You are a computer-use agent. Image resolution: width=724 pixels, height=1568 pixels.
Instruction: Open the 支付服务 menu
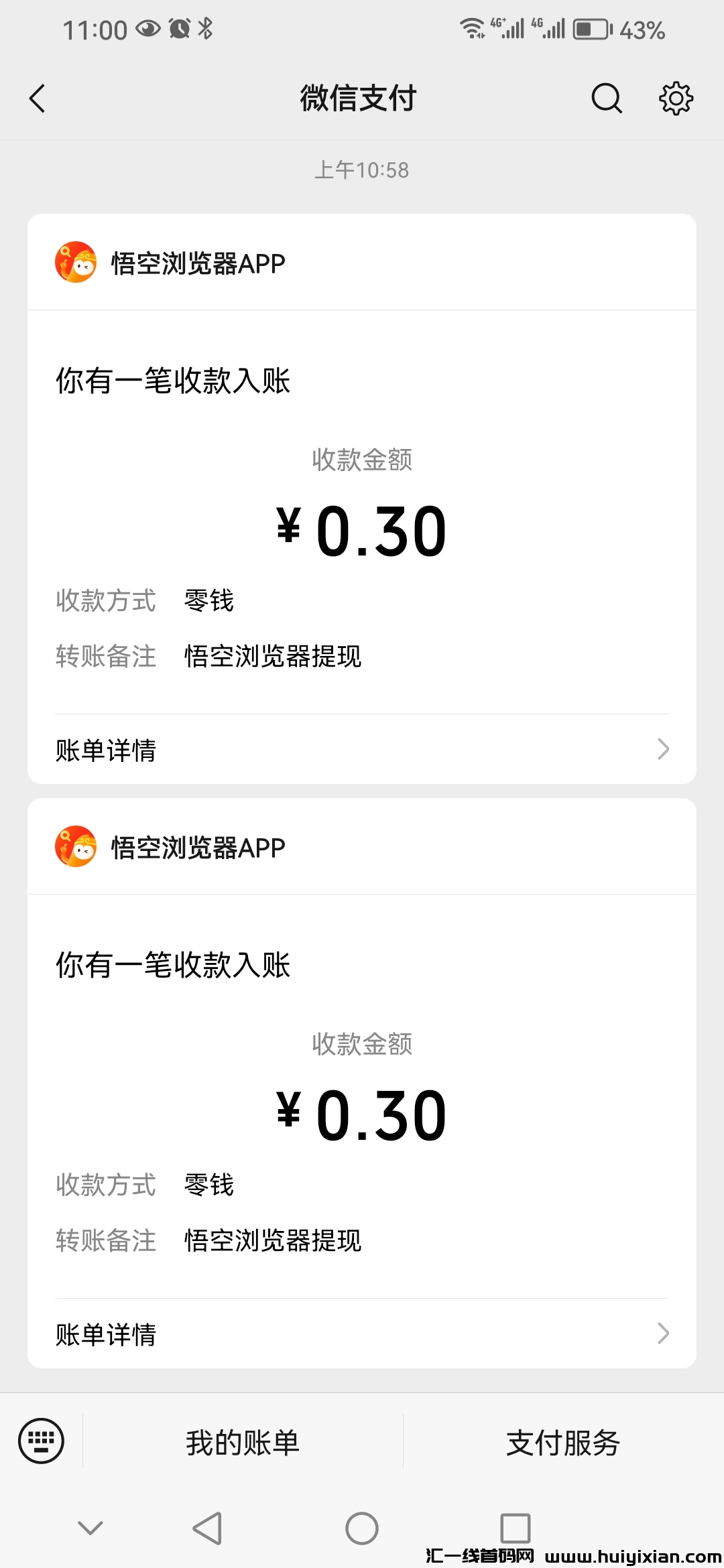pos(563,1442)
